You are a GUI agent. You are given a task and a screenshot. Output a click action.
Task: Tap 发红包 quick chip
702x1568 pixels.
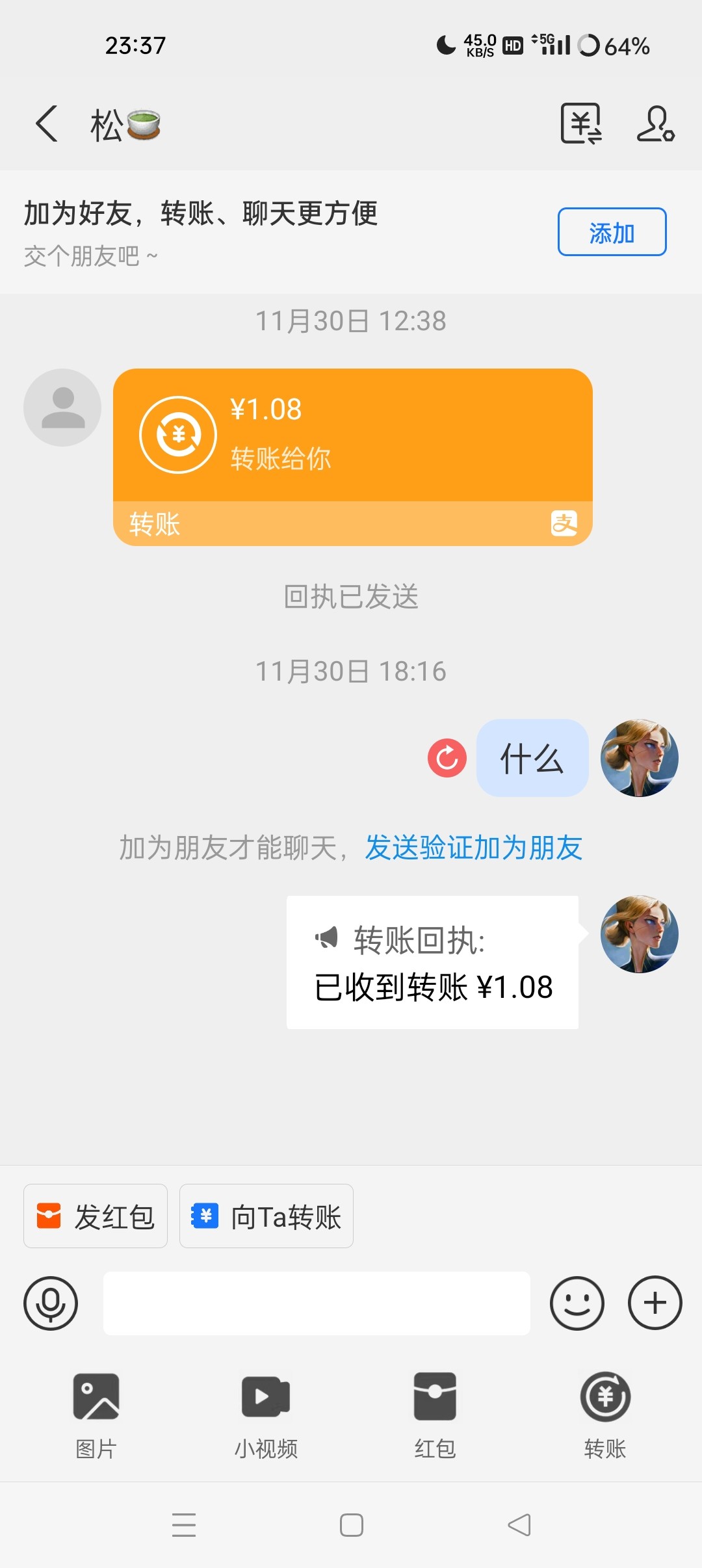(96, 1216)
